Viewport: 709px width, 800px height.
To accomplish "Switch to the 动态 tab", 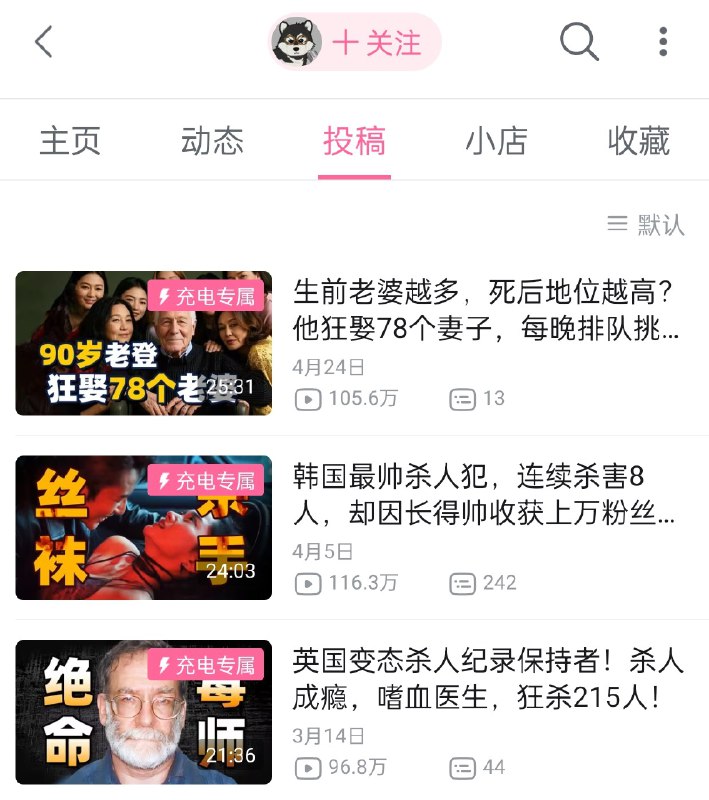I will click(x=212, y=141).
